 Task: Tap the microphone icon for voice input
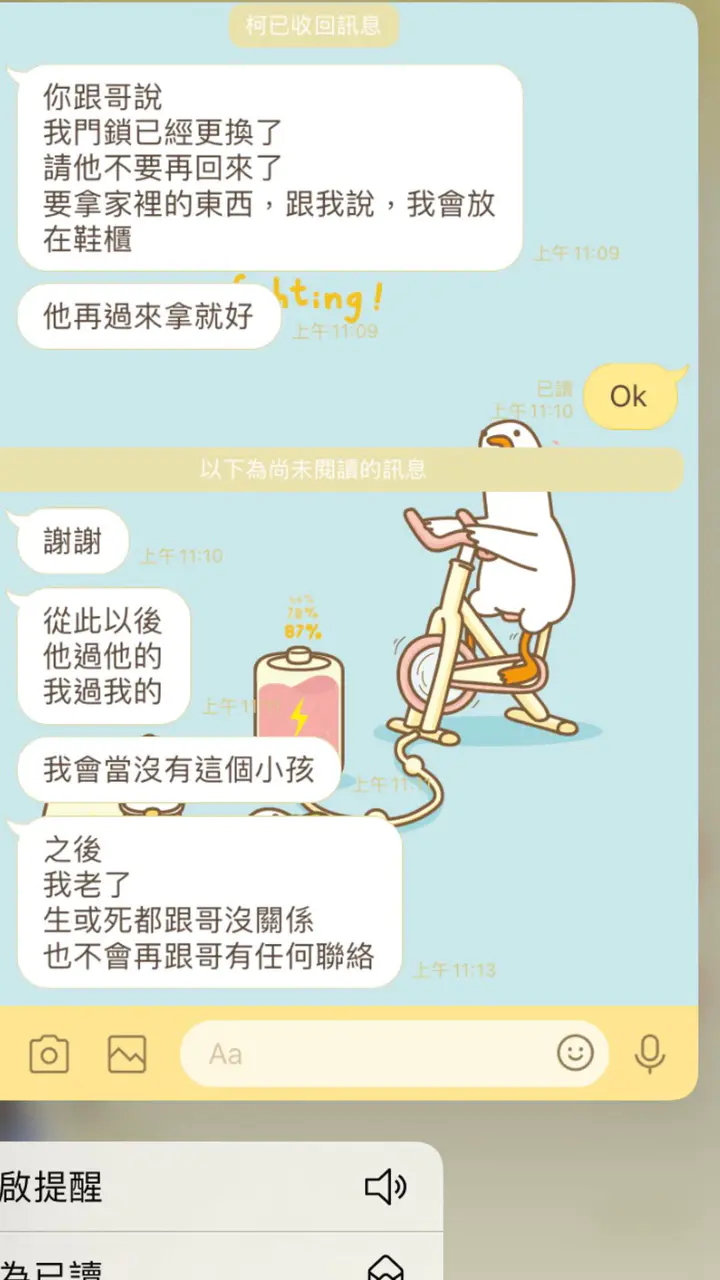(651, 1053)
